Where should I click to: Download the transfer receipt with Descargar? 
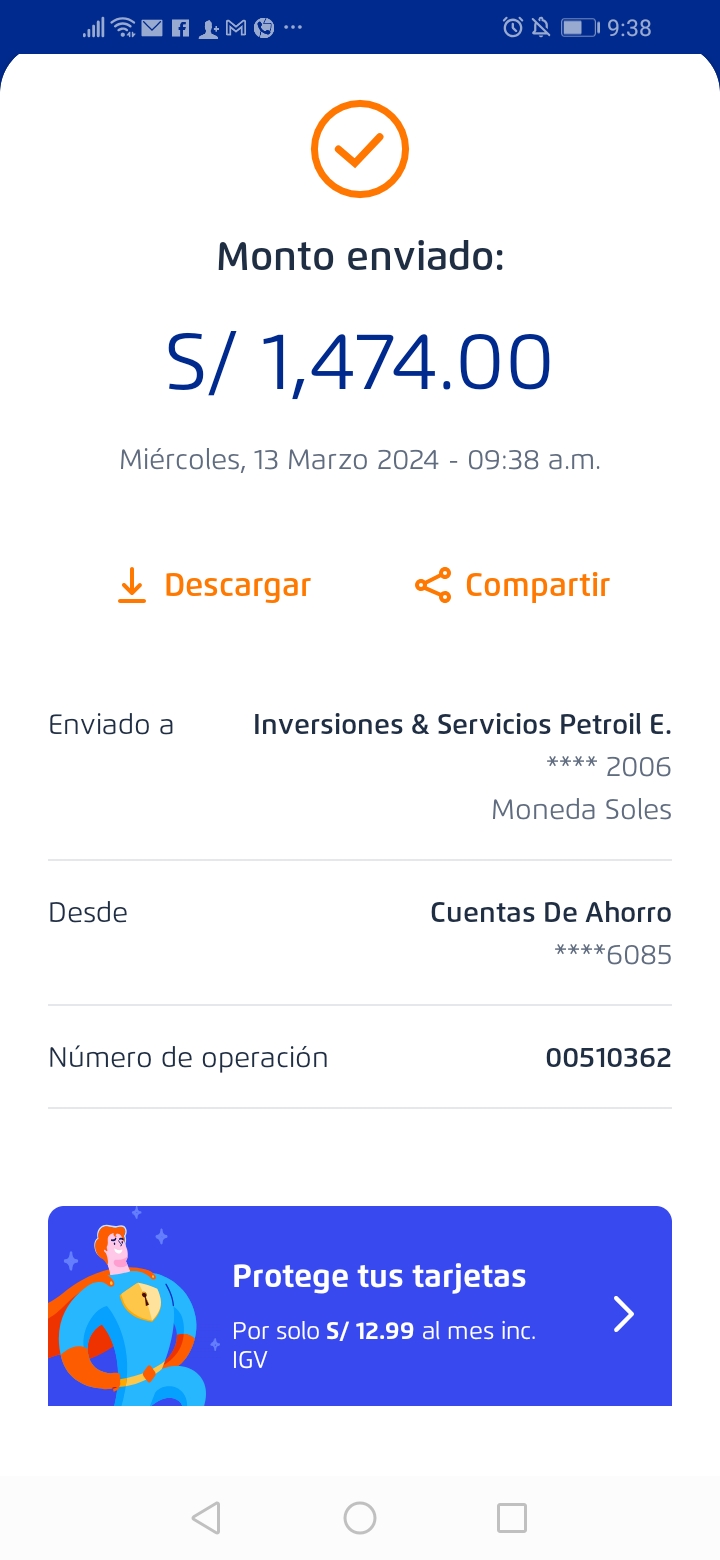[x=214, y=586]
